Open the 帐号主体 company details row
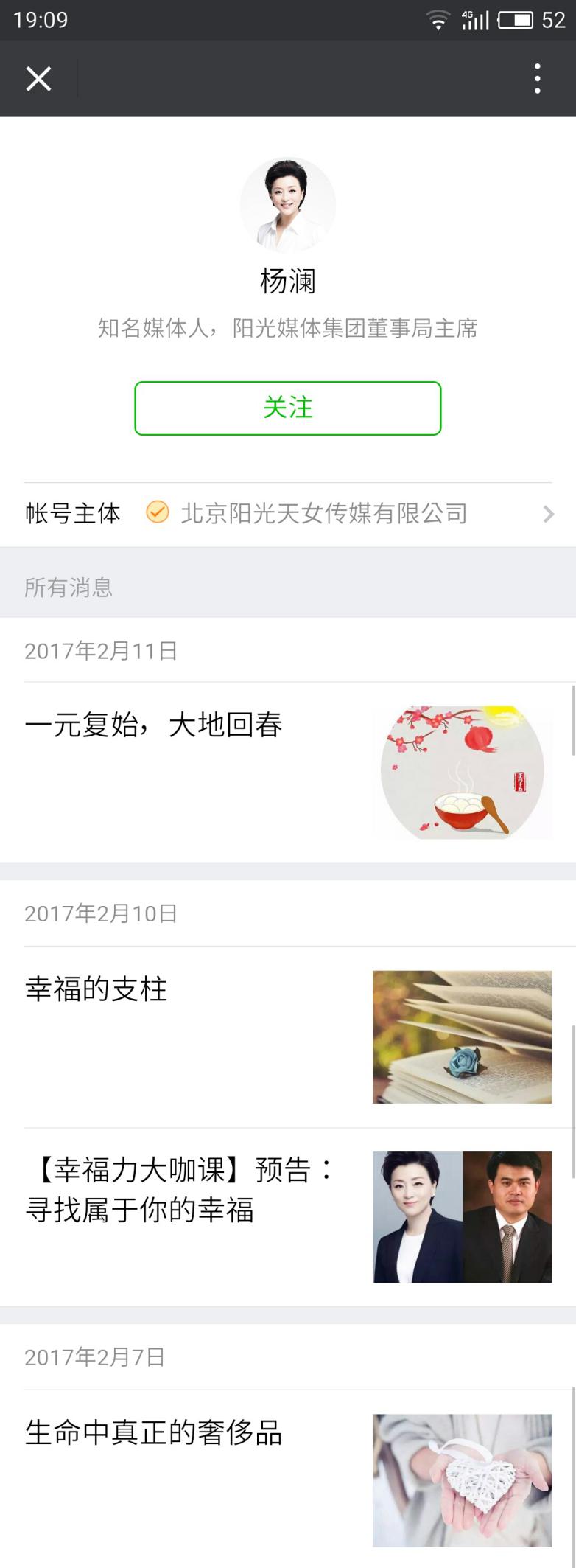The image size is (576, 1568). (x=287, y=513)
